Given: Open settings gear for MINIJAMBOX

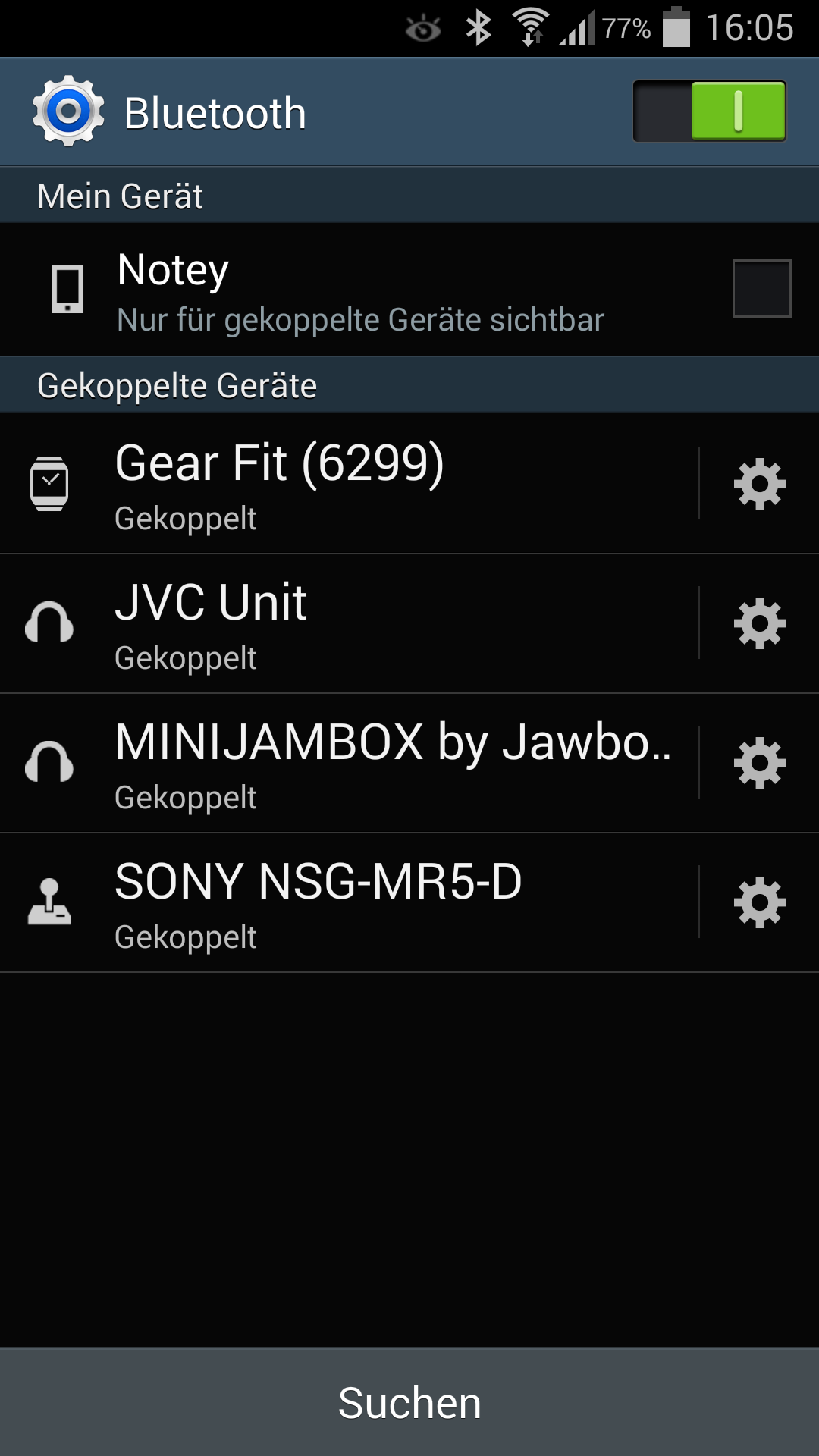Looking at the screenshot, I should click(x=759, y=763).
